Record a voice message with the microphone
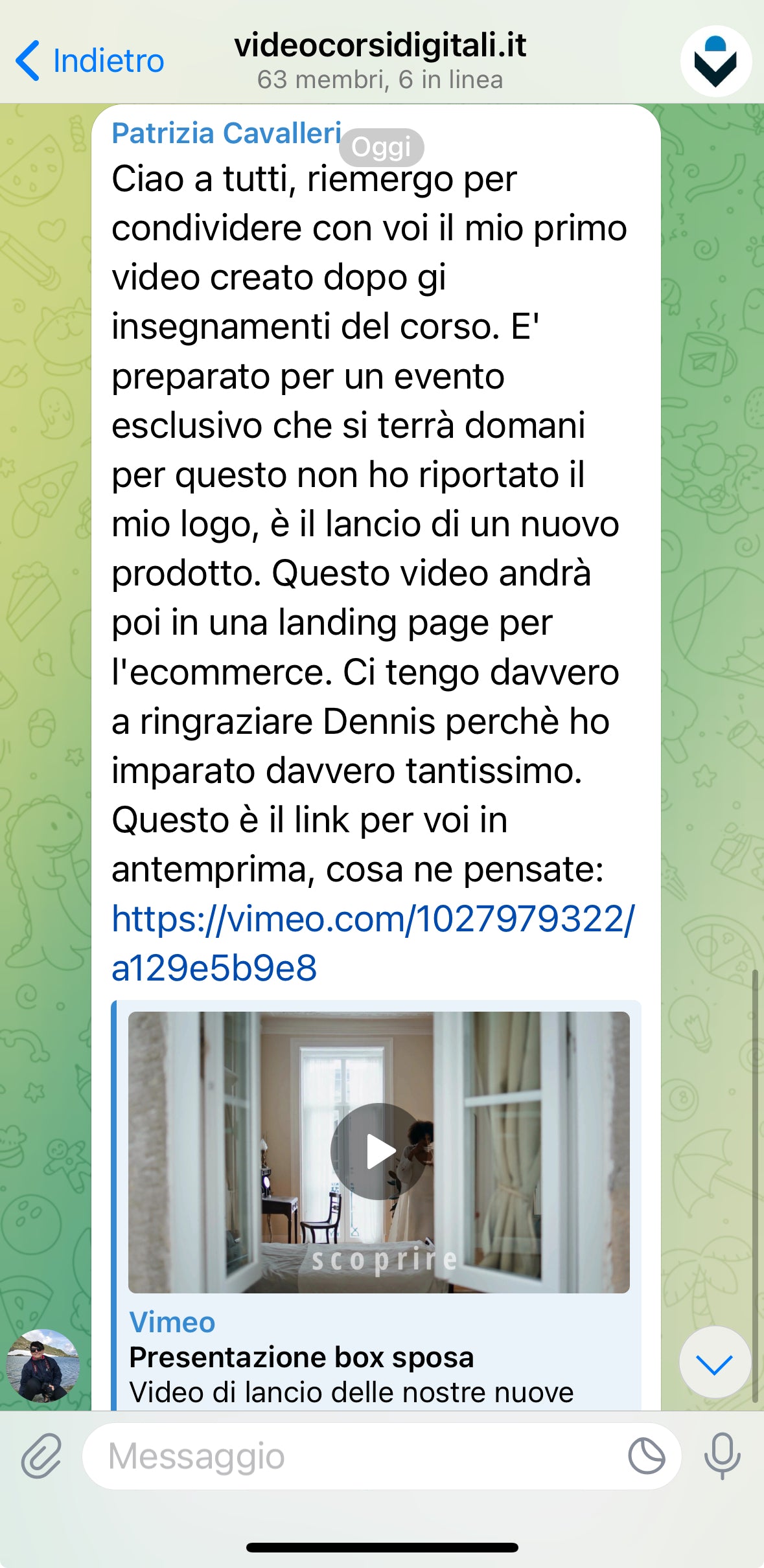The image size is (764, 1568). 722,1457
